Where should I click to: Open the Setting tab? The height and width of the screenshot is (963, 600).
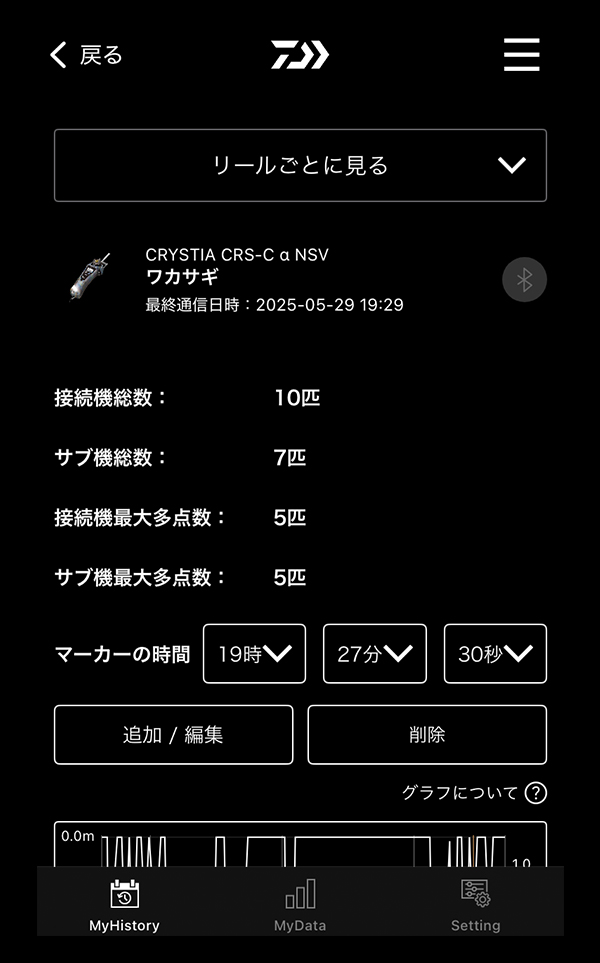(x=475, y=905)
